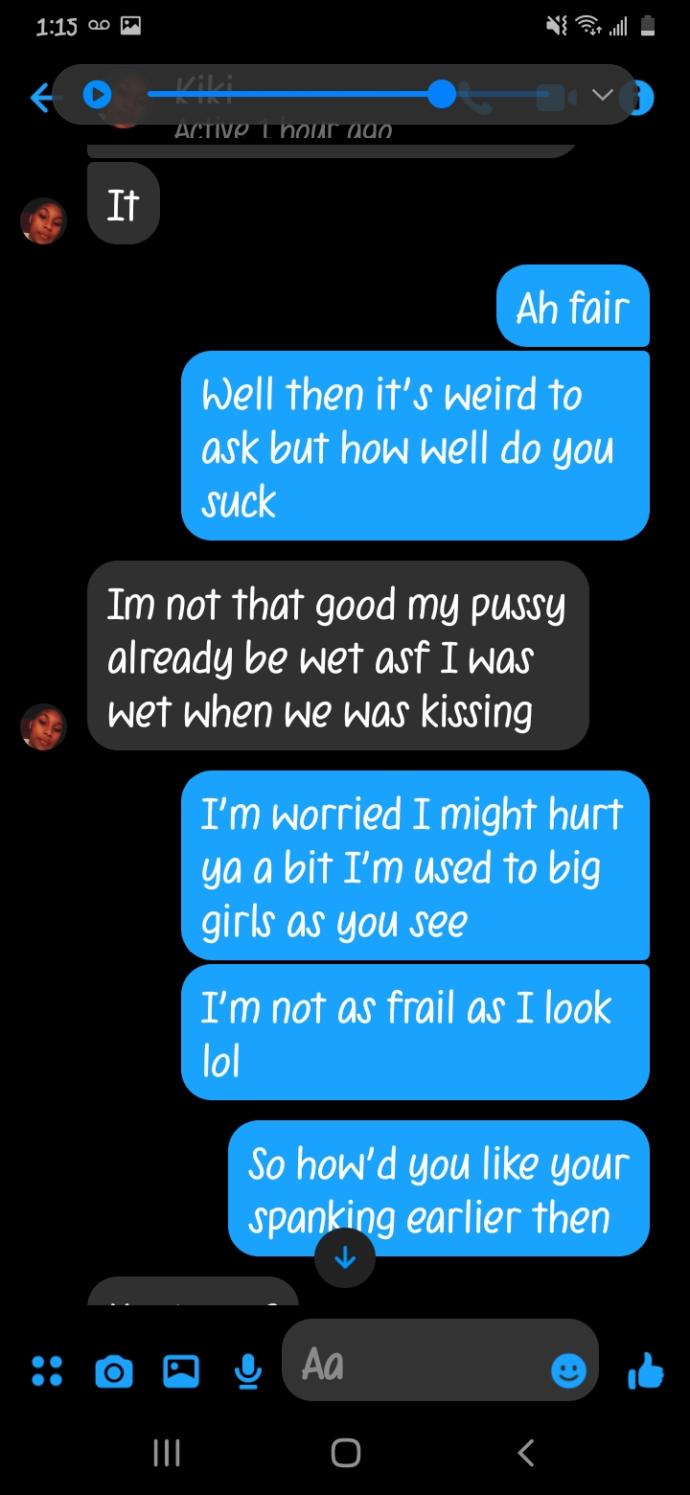690x1495 pixels.
Task: Play the audio in the top bar
Action: click(97, 95)
